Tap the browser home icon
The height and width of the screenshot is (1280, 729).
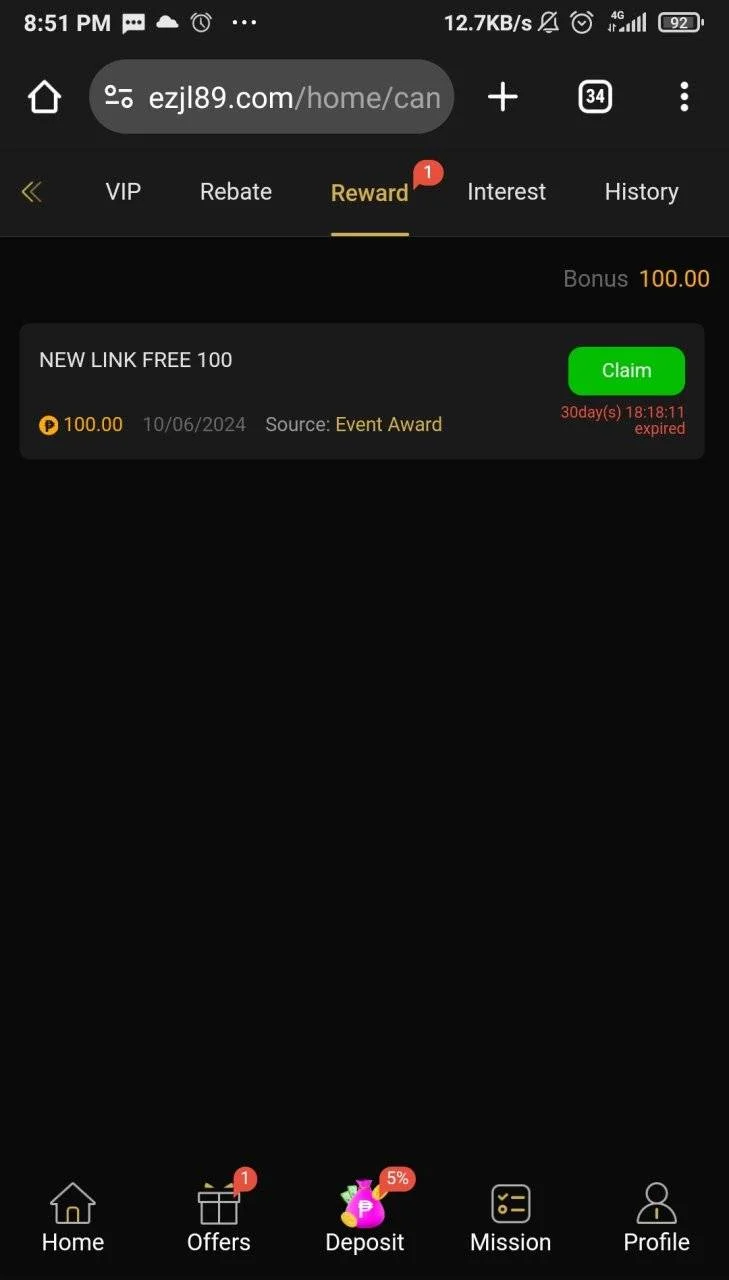point(44,97)
